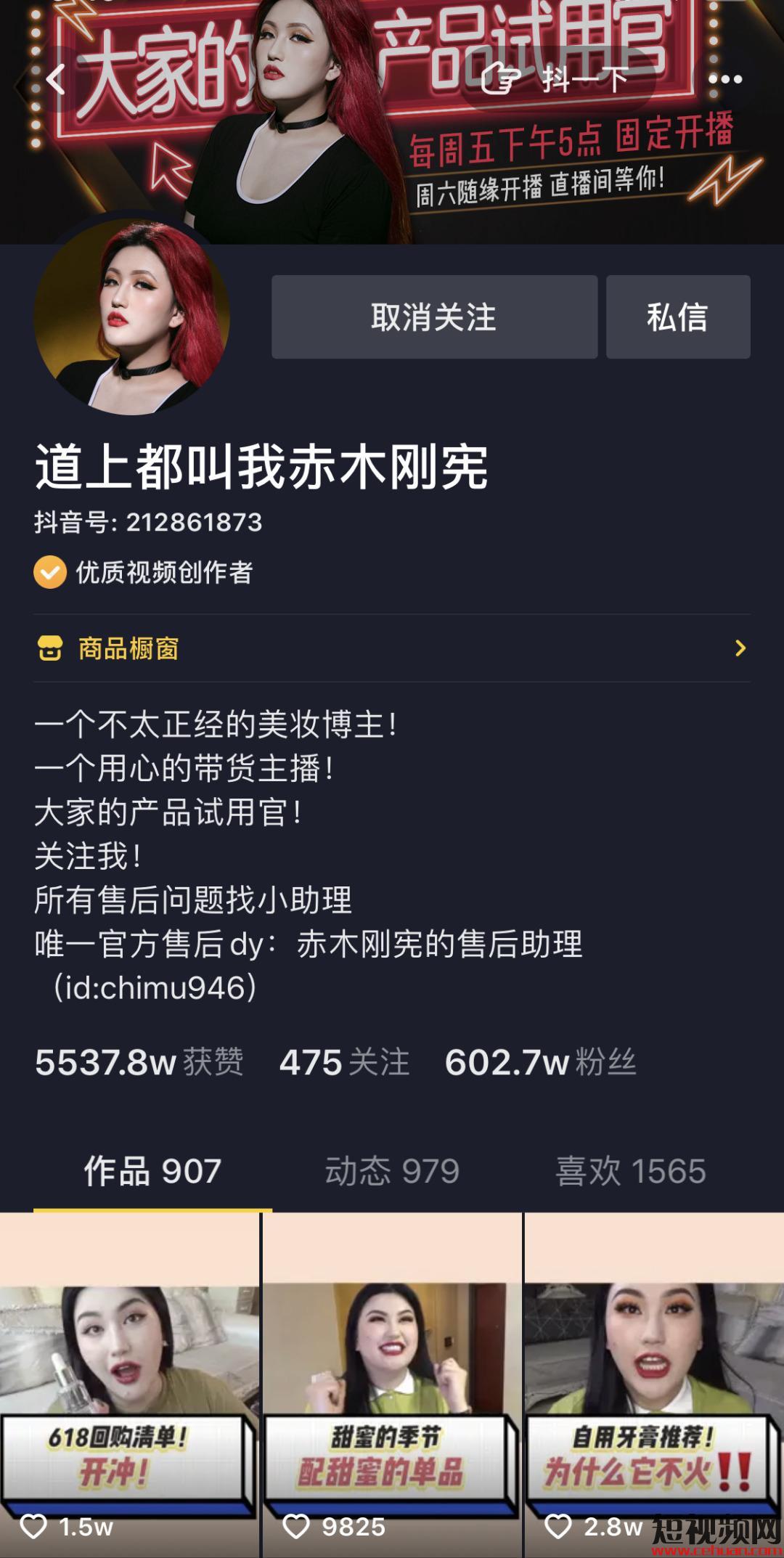Switch to the 动态 979 tab
The image size is (784, 1558).
pyautogui.click(x=392, y=1172)
